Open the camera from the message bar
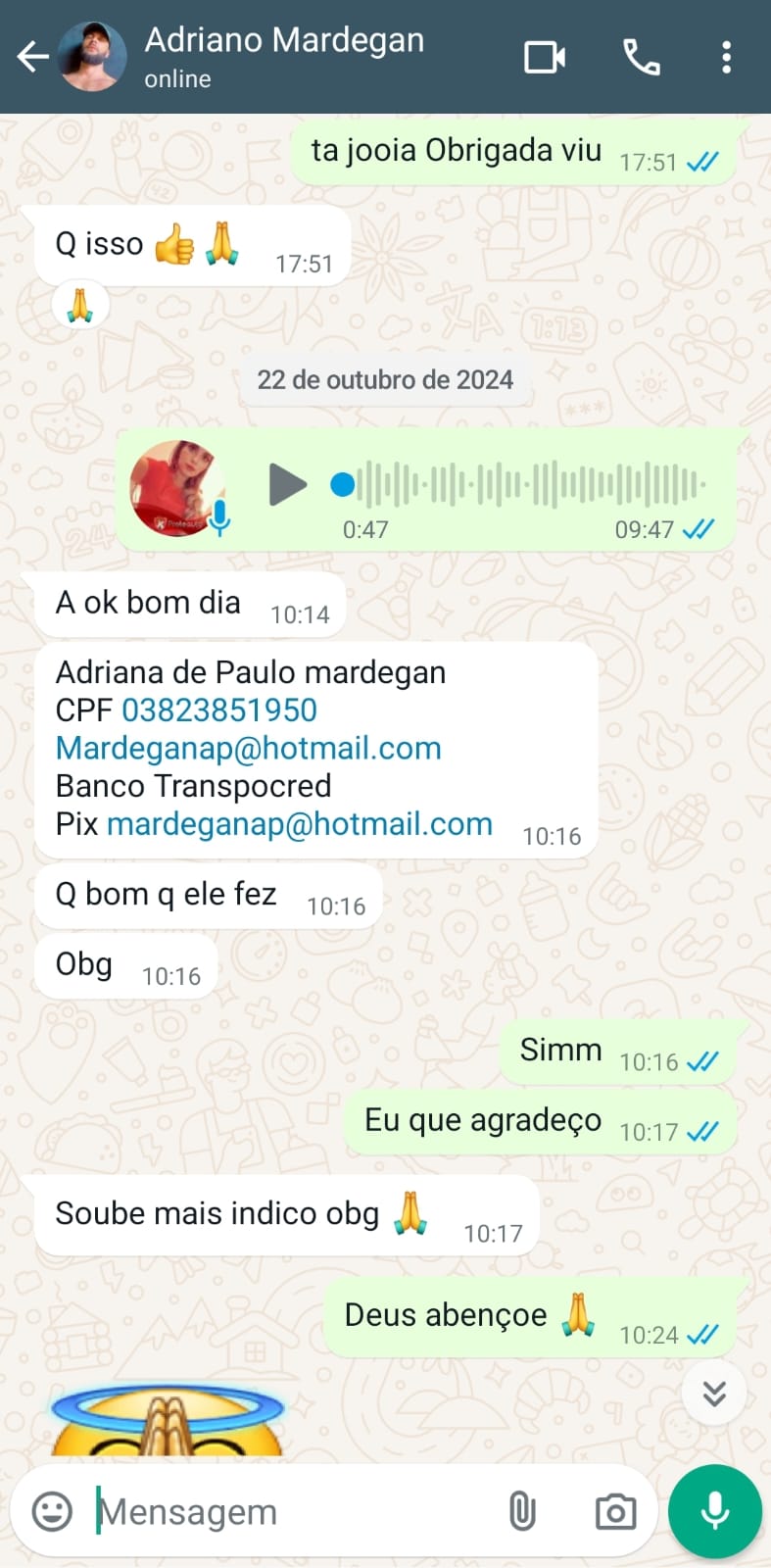The image size is (771, 1568). click(x=615, y=1511)
